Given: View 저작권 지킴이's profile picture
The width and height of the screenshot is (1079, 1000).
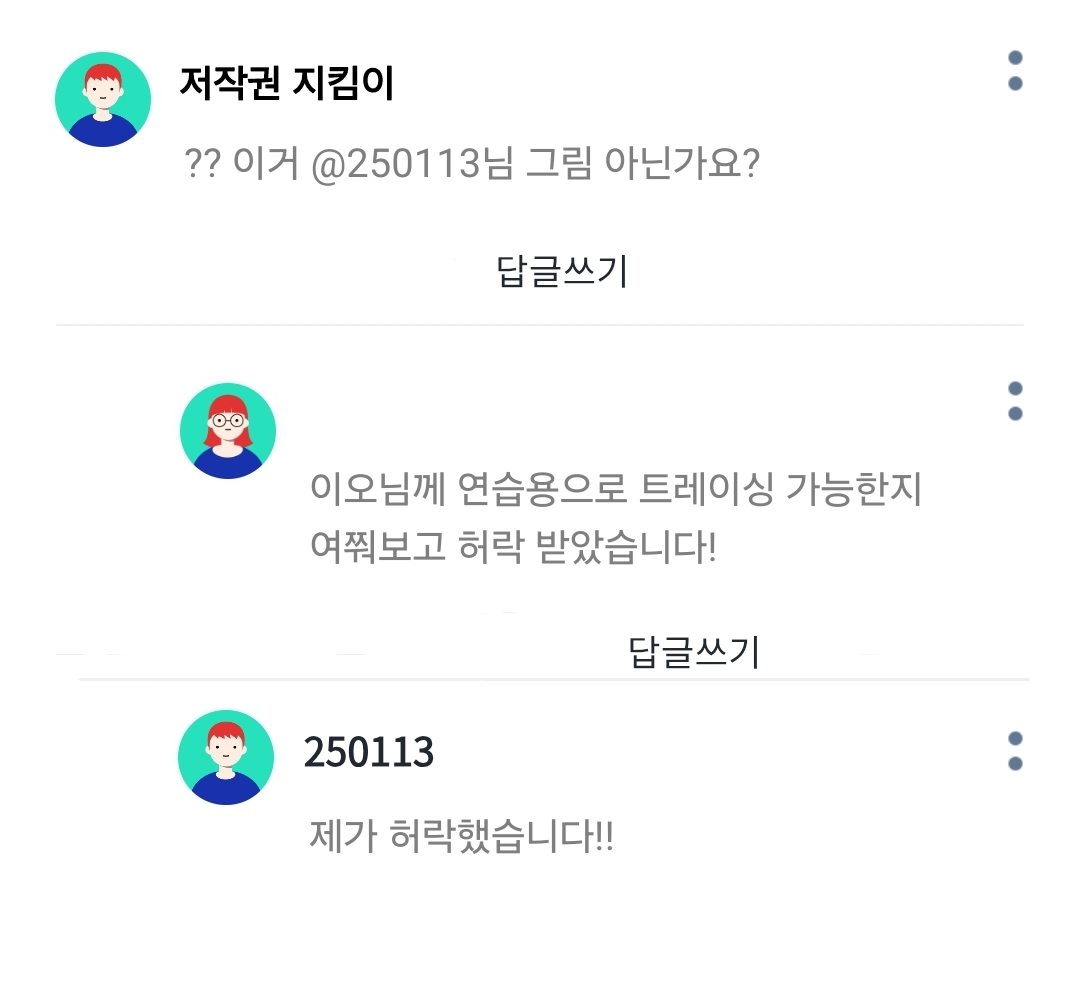Looking at the screenshot, I should (103, 100).
